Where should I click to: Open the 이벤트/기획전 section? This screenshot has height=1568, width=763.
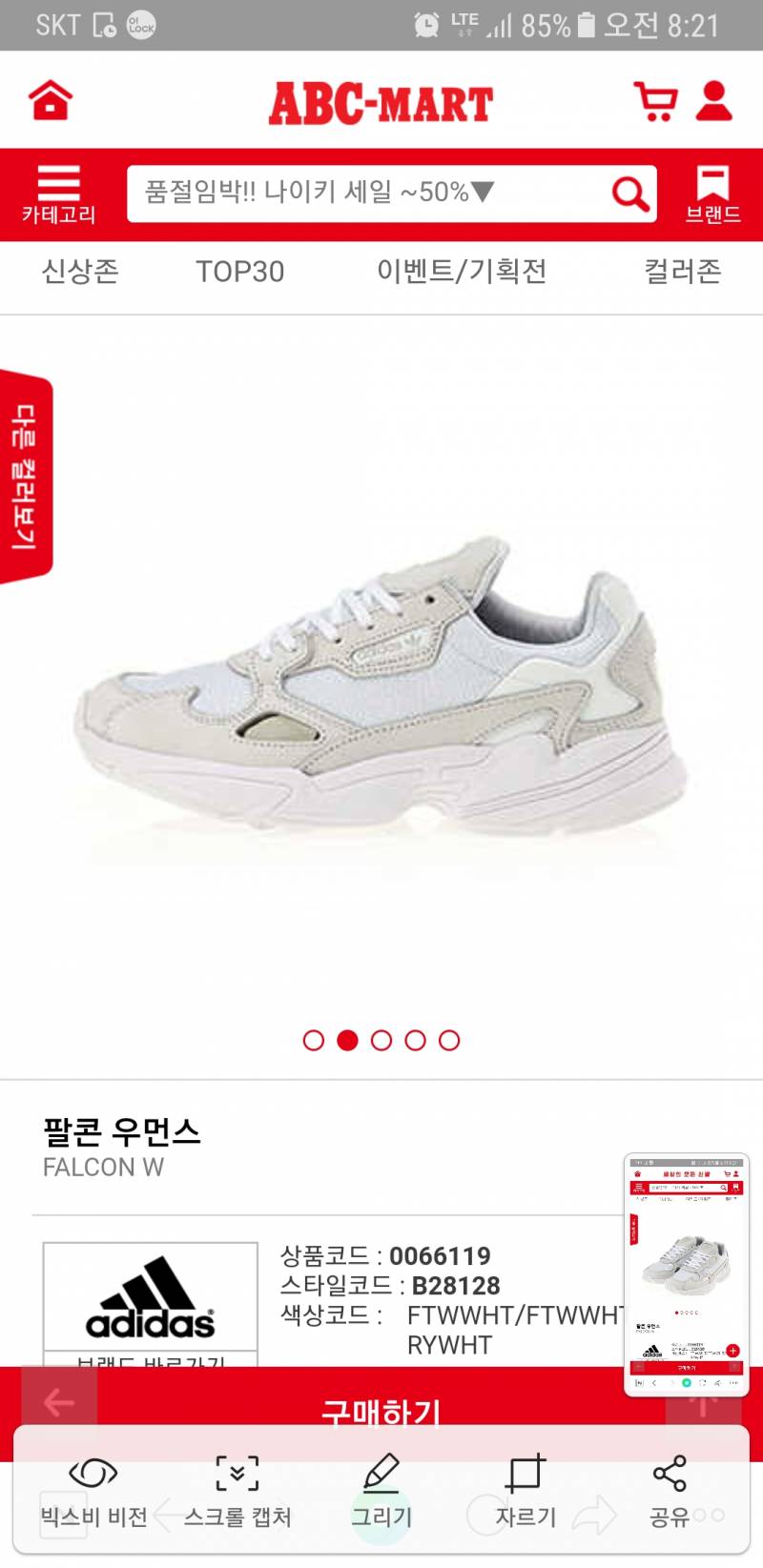point(462,272)
